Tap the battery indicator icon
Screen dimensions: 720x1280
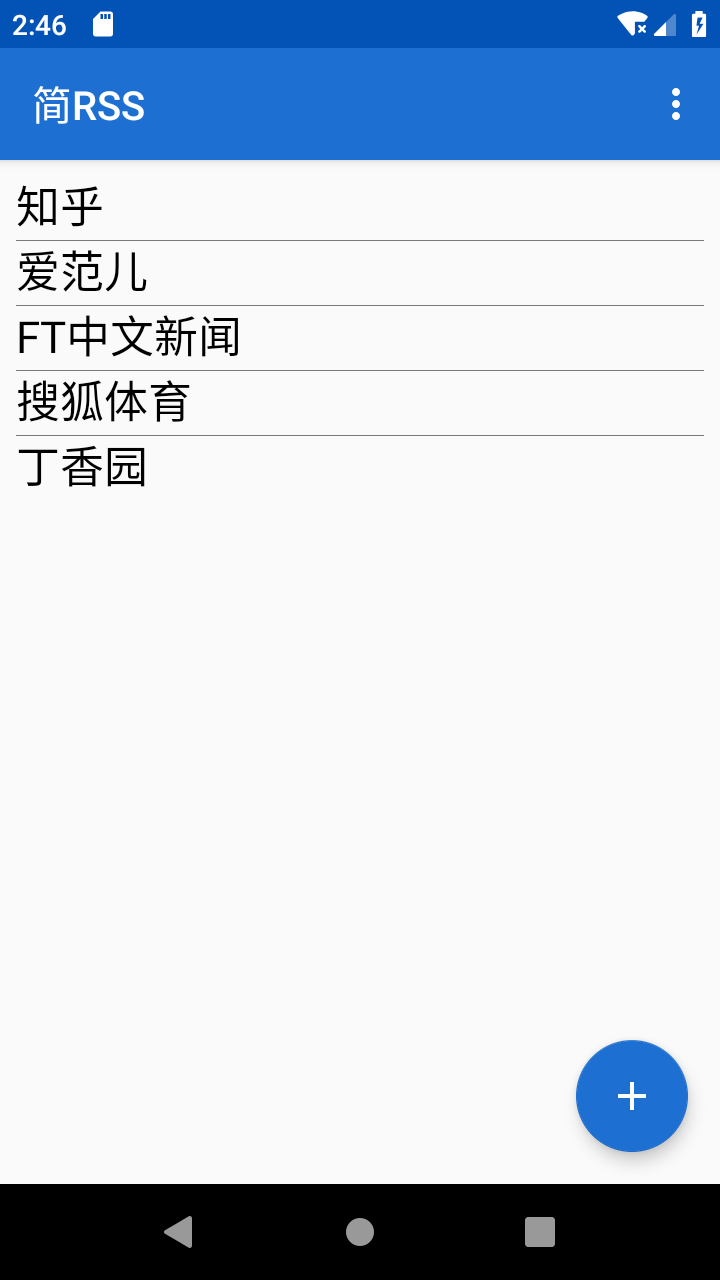click(700, 25)
